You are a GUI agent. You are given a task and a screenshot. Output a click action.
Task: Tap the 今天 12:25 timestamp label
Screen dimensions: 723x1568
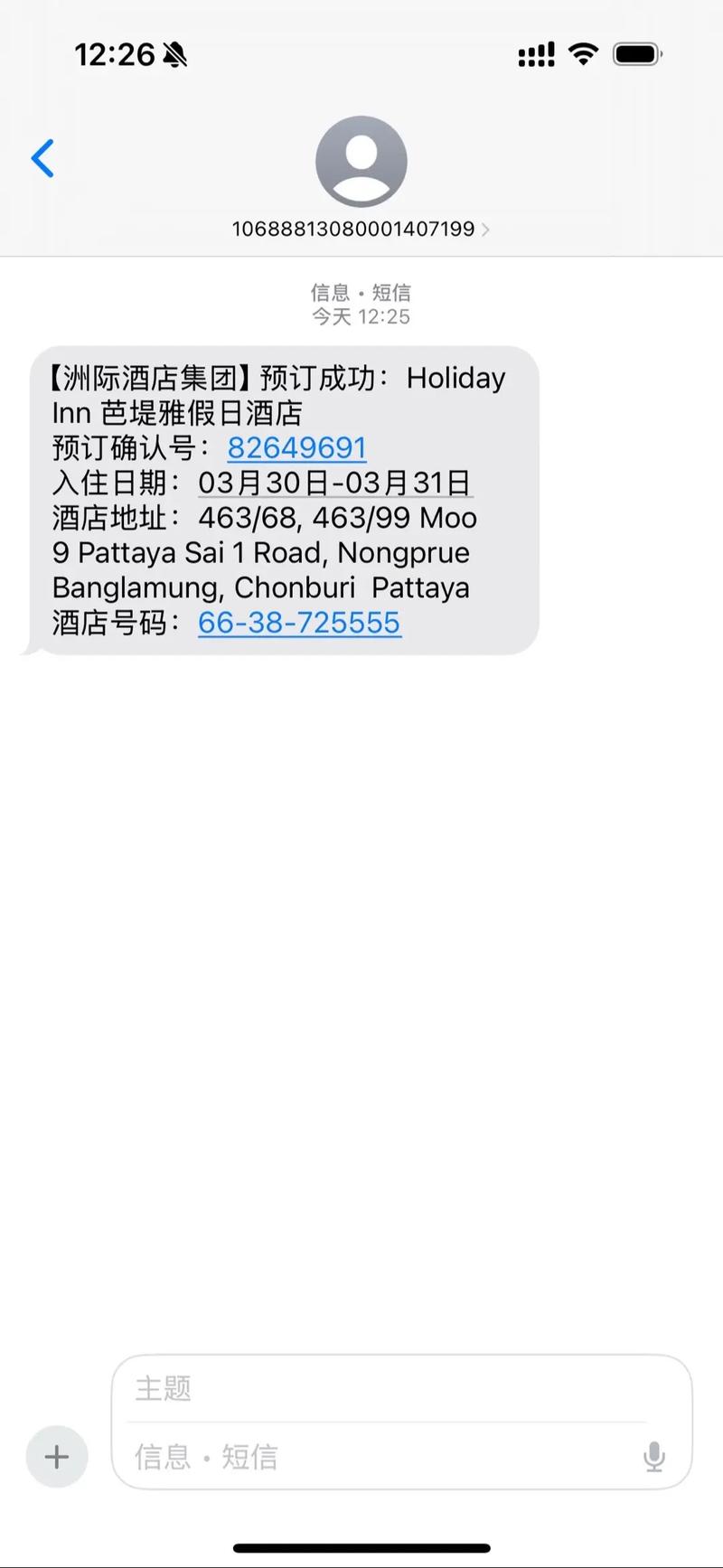[x=361, y=316]
